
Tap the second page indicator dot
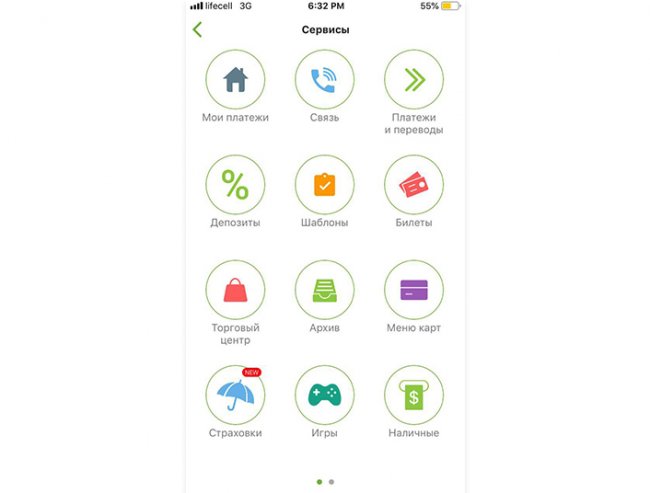coord(331,481)
